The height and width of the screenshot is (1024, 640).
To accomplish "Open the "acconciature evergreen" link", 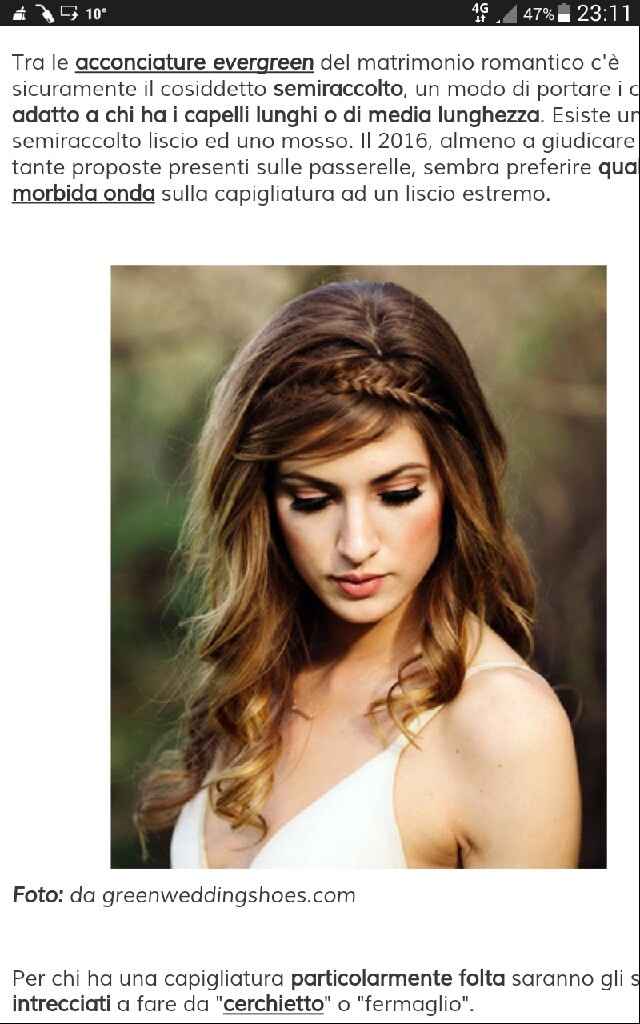I will pyautogui.click(x=195, y=62).
